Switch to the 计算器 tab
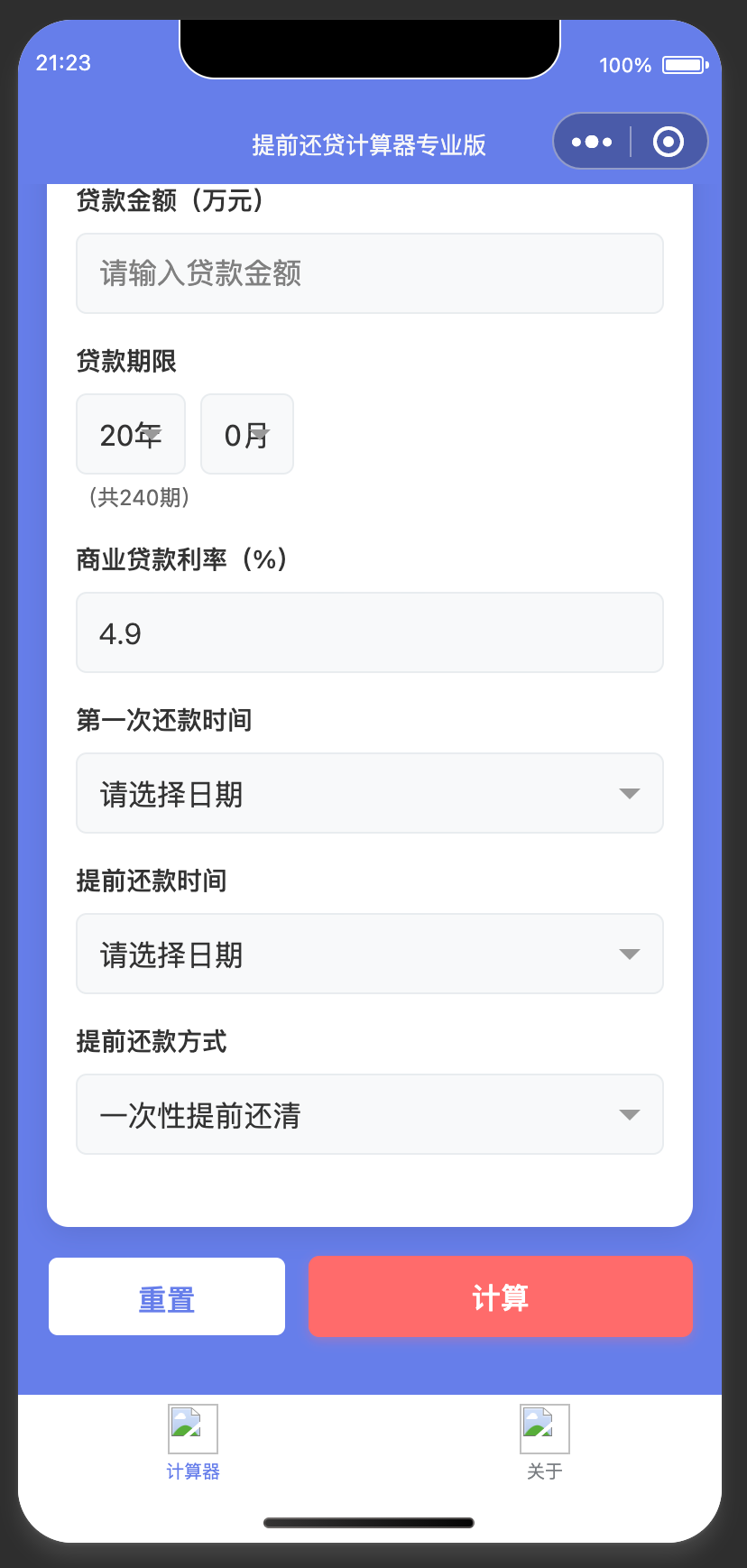Viewport: 747px width, 1568px height. [193, 1443]
